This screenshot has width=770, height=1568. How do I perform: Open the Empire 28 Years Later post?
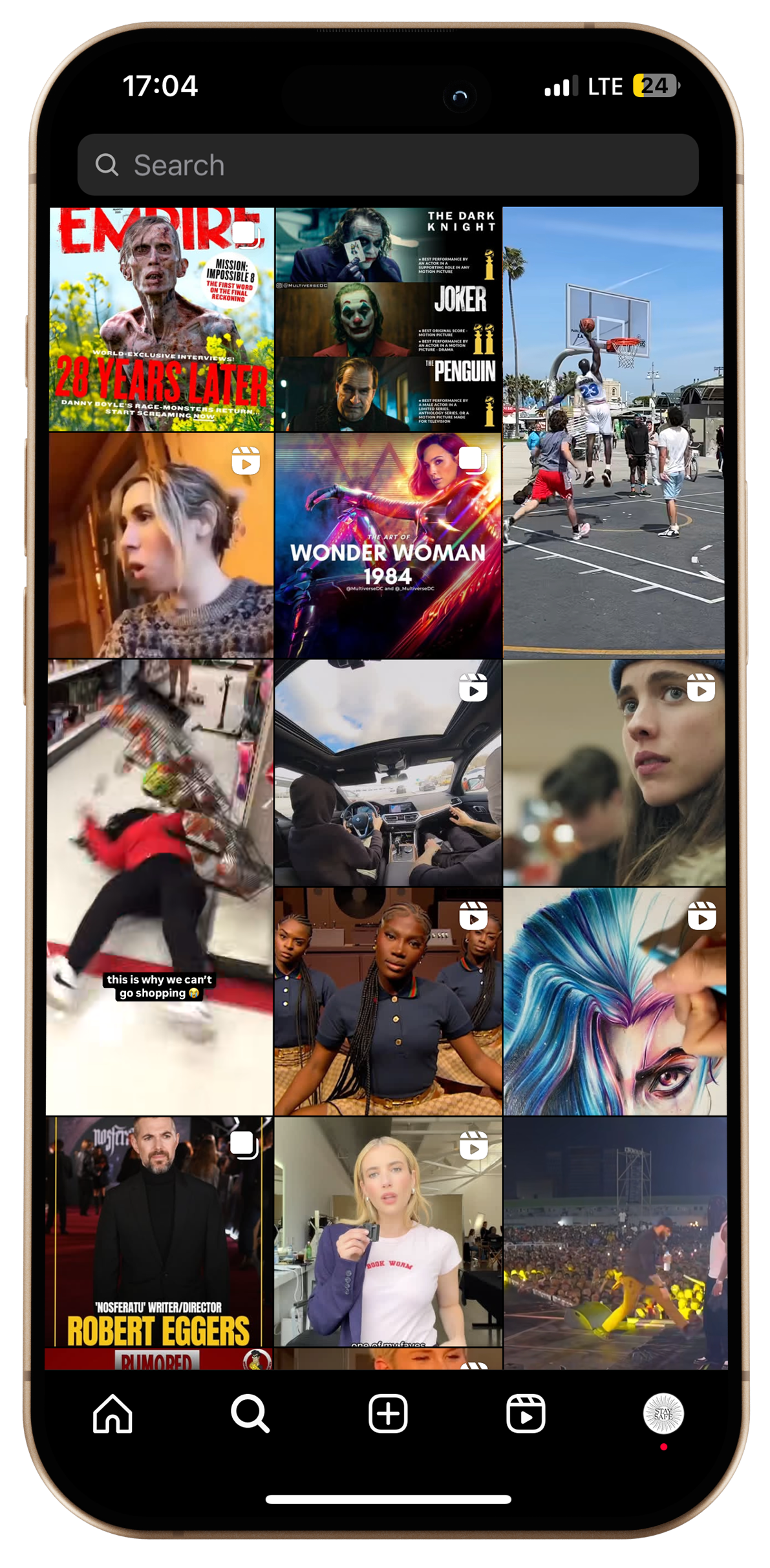point(161,319)
